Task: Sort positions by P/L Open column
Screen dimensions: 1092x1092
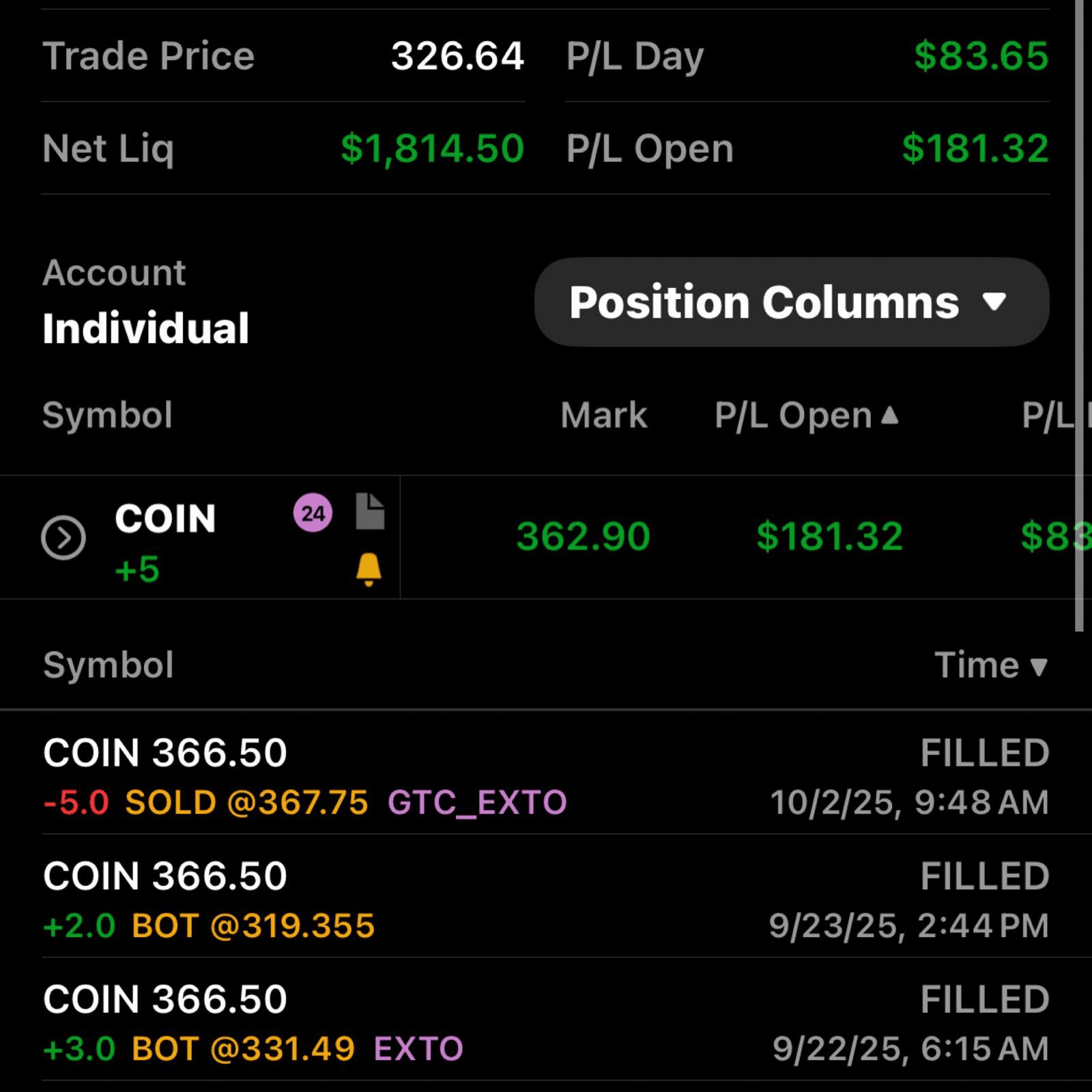Action: click(805, 415)
